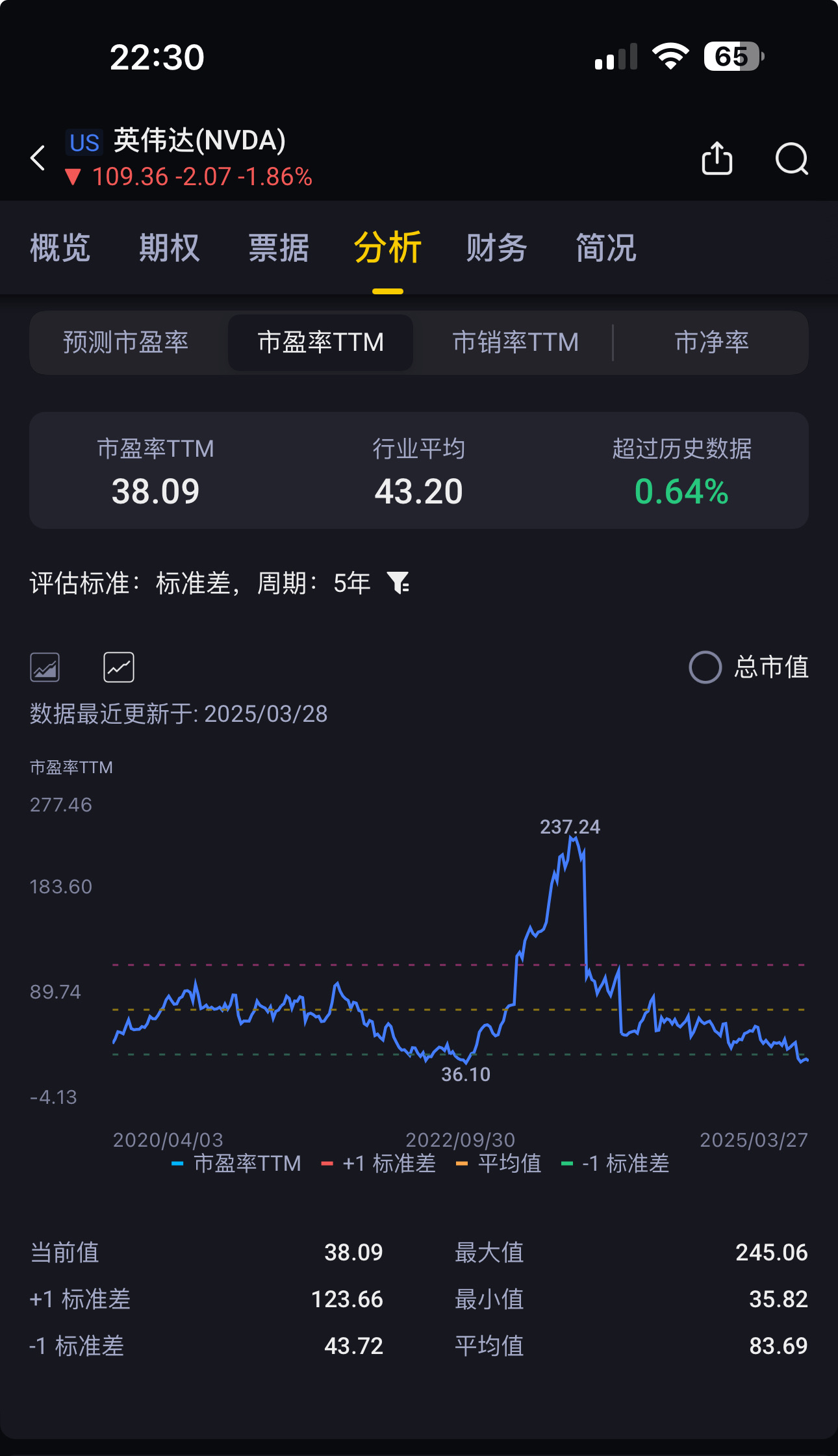Switch to 市销率TTM segment
Image resolution: width=838 pixels, height=1456 pixels.
[x=515, y=342]
